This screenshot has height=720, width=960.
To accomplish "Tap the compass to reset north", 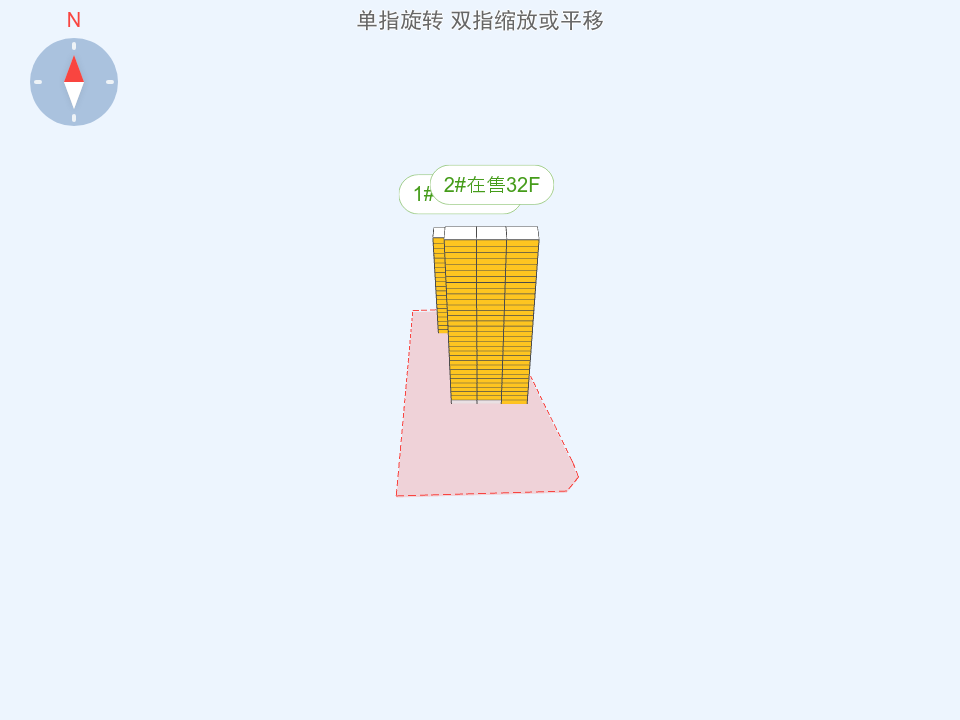I will (74, 82).
